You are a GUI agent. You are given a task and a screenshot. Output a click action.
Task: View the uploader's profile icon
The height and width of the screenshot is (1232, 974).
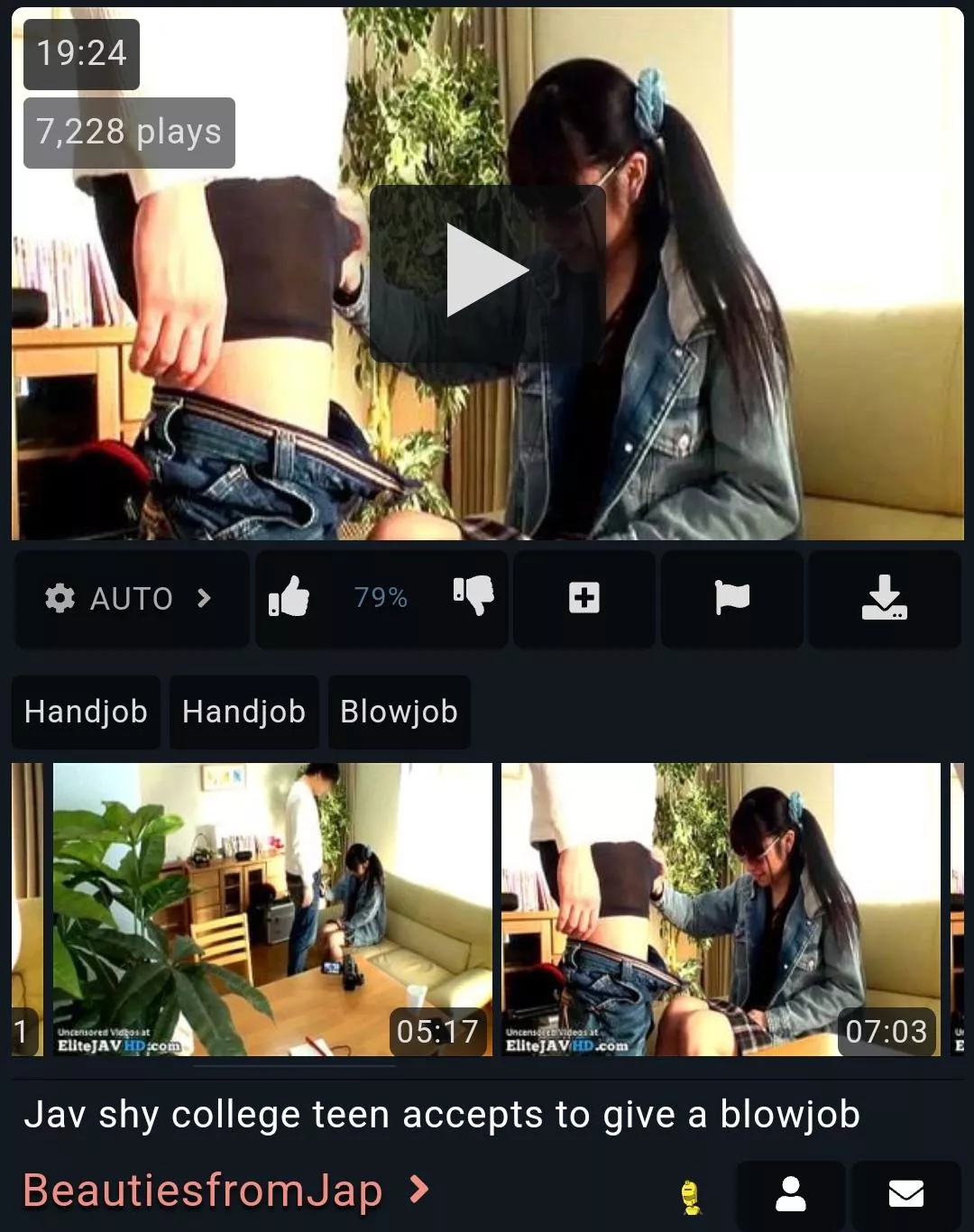[790, 1194]
